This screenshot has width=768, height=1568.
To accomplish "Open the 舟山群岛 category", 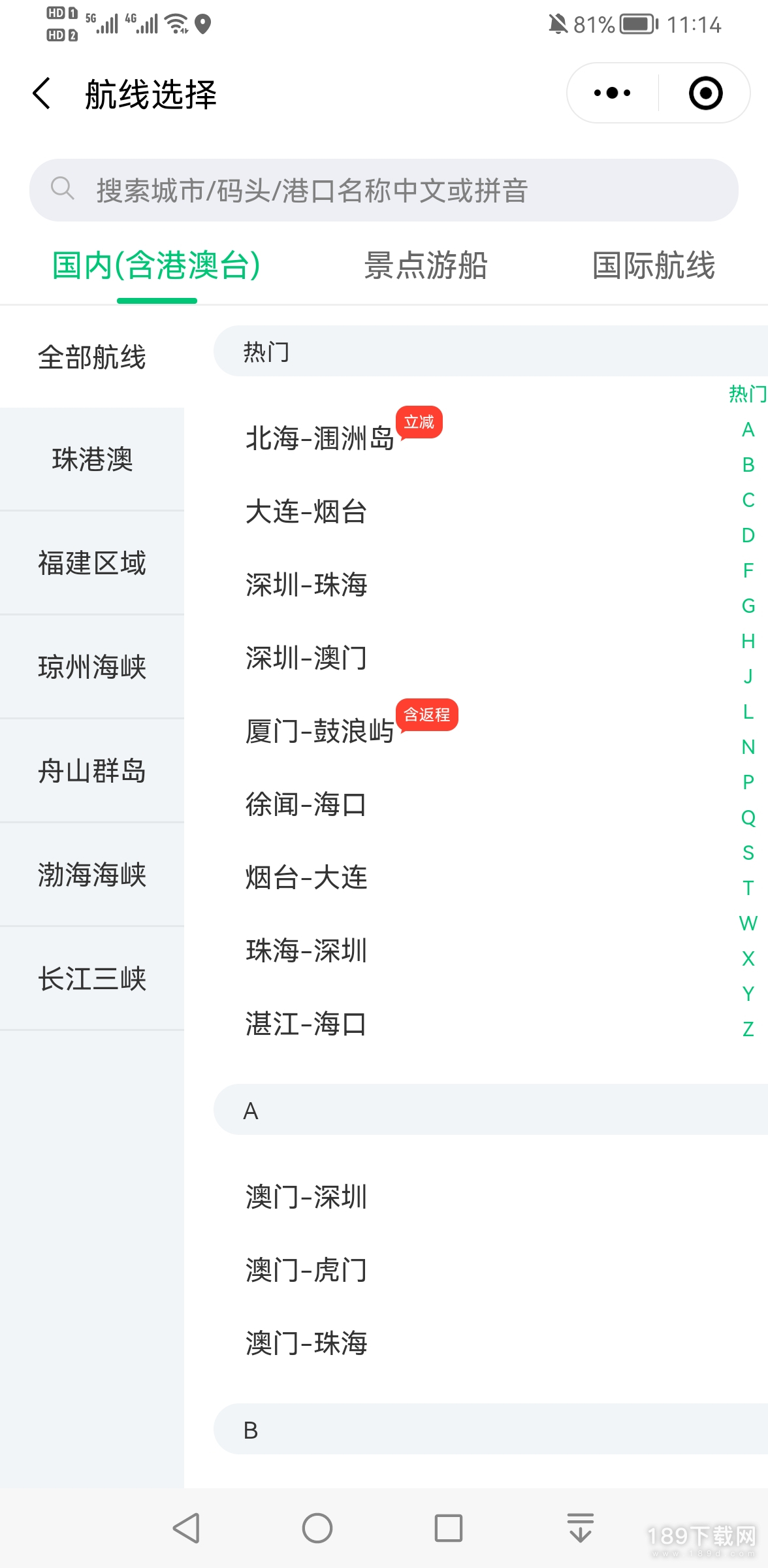I will (92, 771).
